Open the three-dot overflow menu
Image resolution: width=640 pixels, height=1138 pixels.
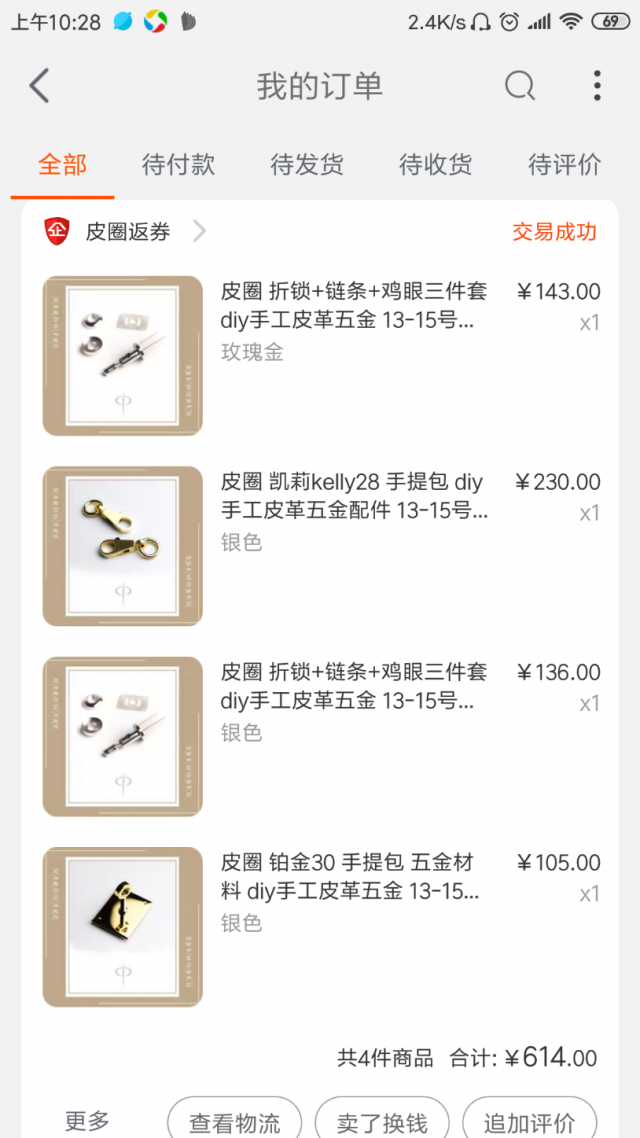[x=597, y=86]
